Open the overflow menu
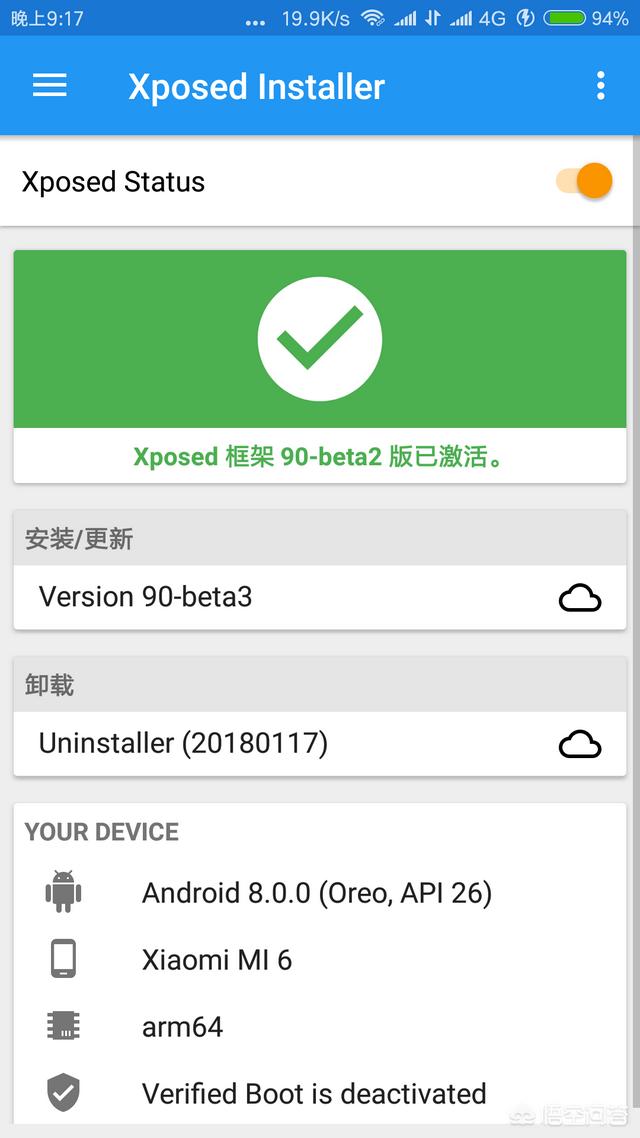 pos(600,86)
